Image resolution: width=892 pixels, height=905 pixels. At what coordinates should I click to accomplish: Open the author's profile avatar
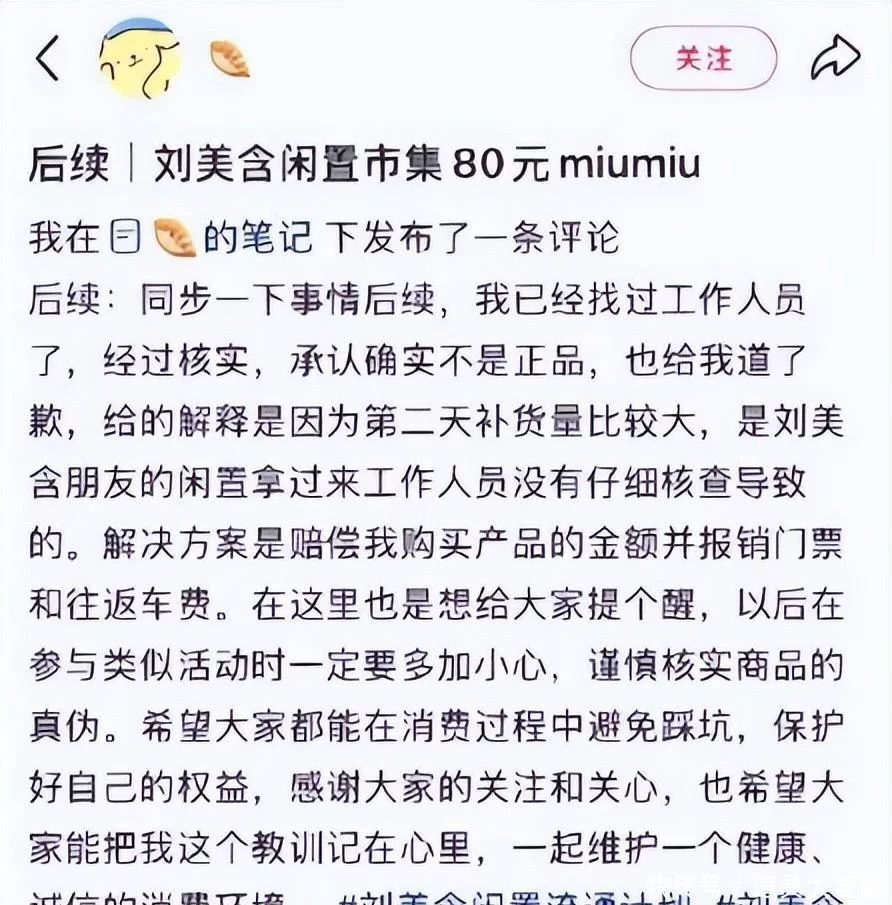pos(139,58)
